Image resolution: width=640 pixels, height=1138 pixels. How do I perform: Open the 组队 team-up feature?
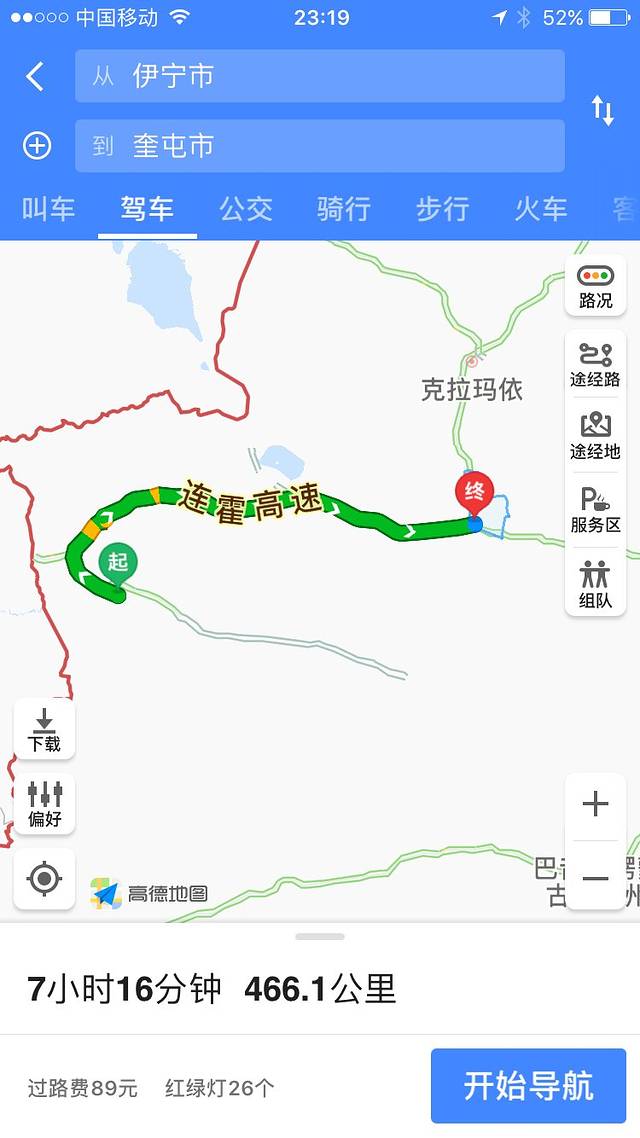pos(595,584)
